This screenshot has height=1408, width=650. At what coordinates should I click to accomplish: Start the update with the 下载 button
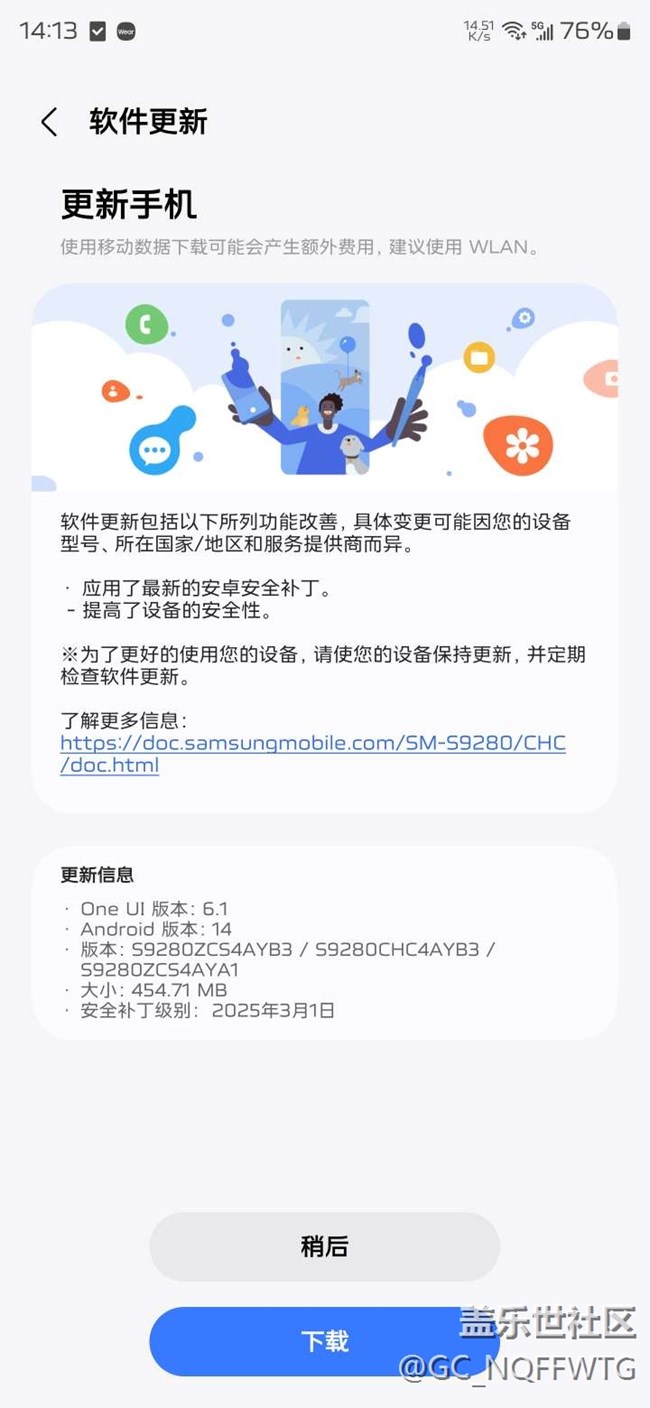click(324, 1341)
